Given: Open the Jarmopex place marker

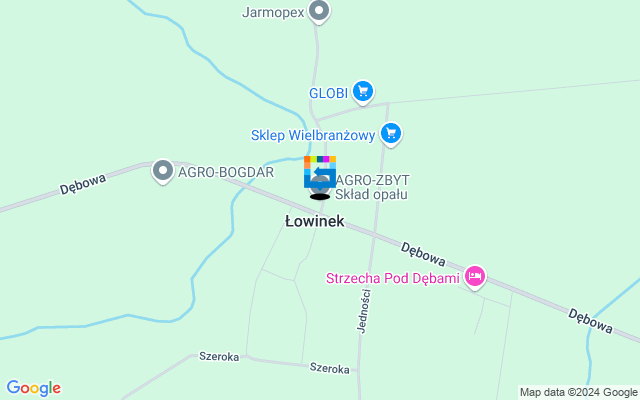Looking at the screenshot, I should click(320, 12).
